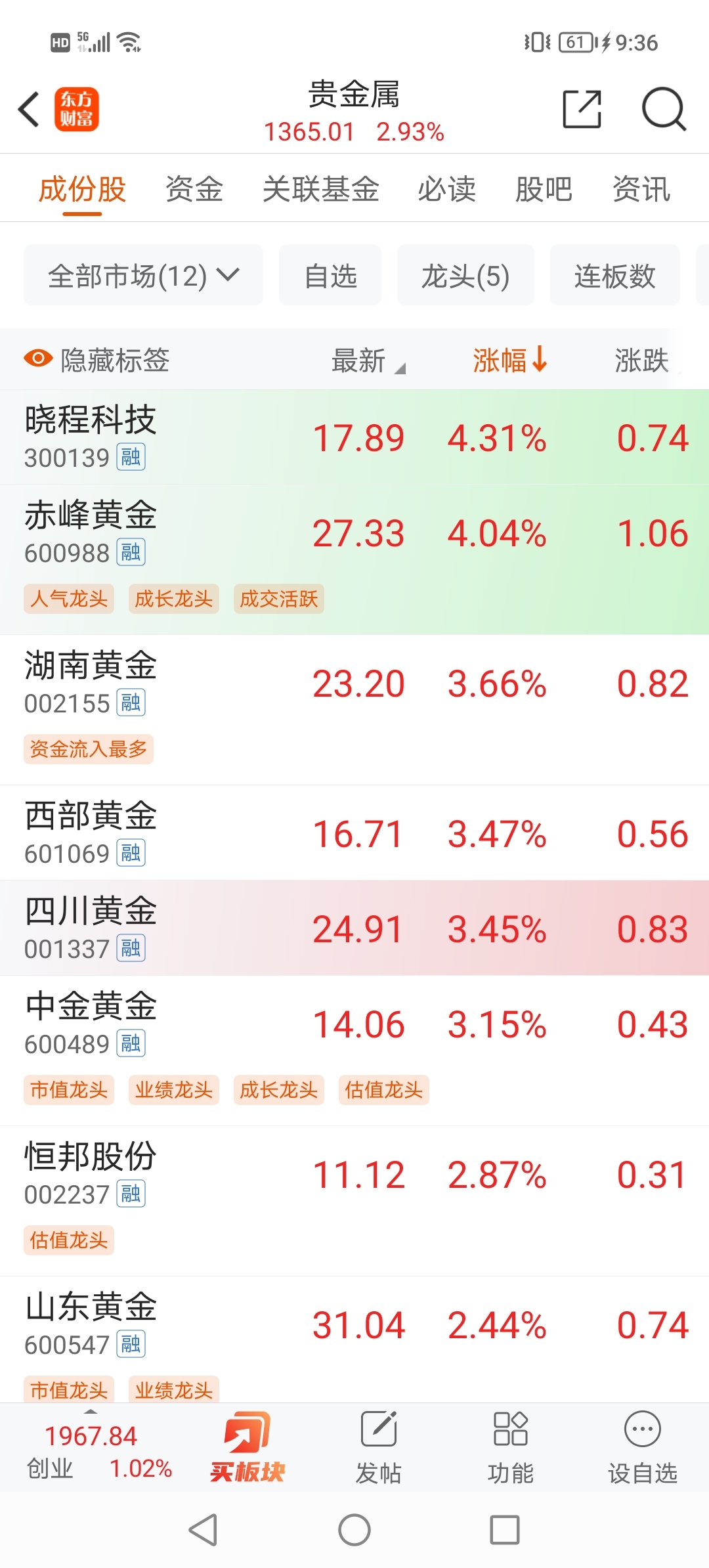Select the 连板数 filter chip

615,275
